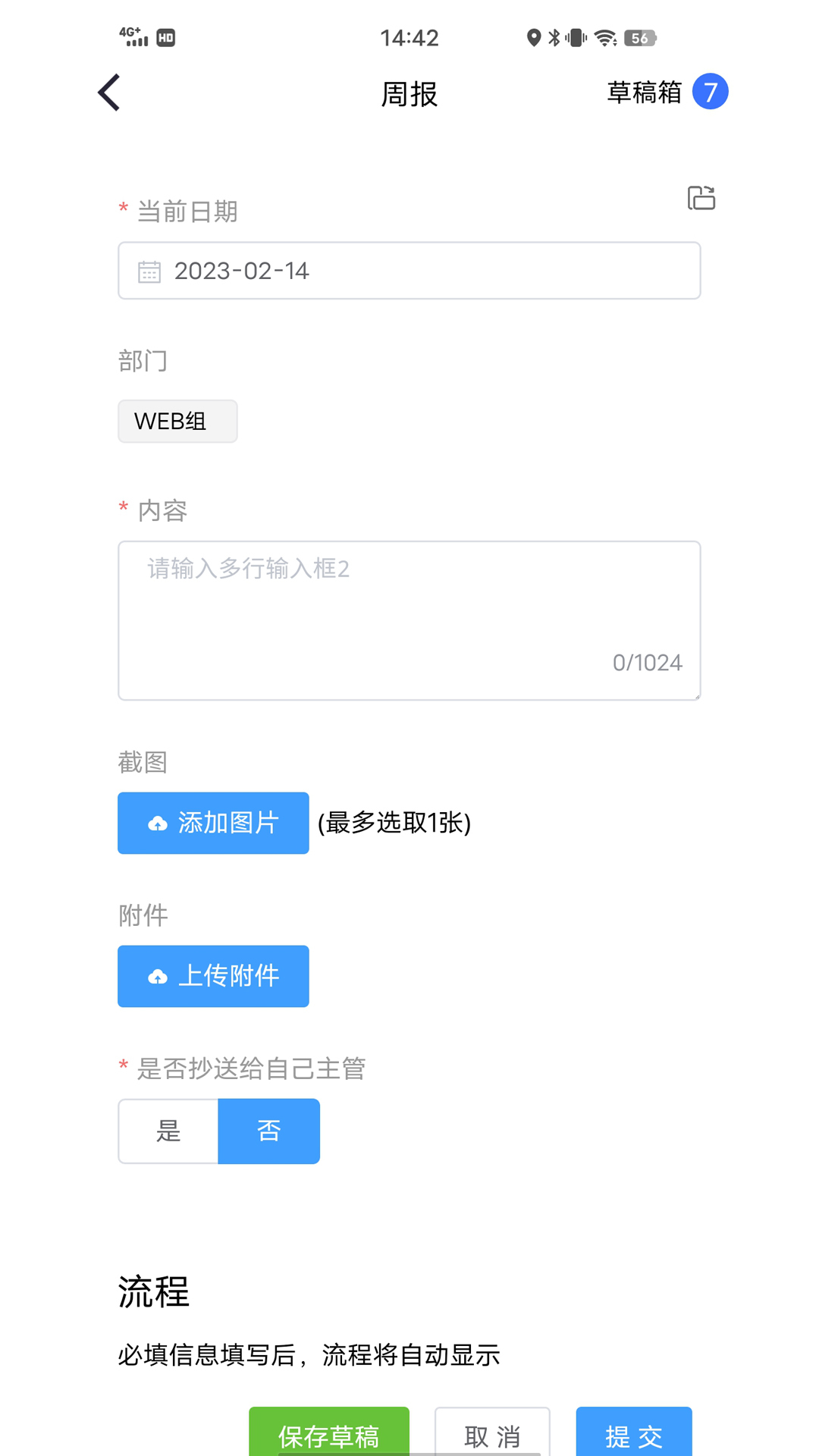This screenshot has width=819, height=1456.
Task: Select 是 for copying to your supervisor
Action: (x=168, y=1131)
